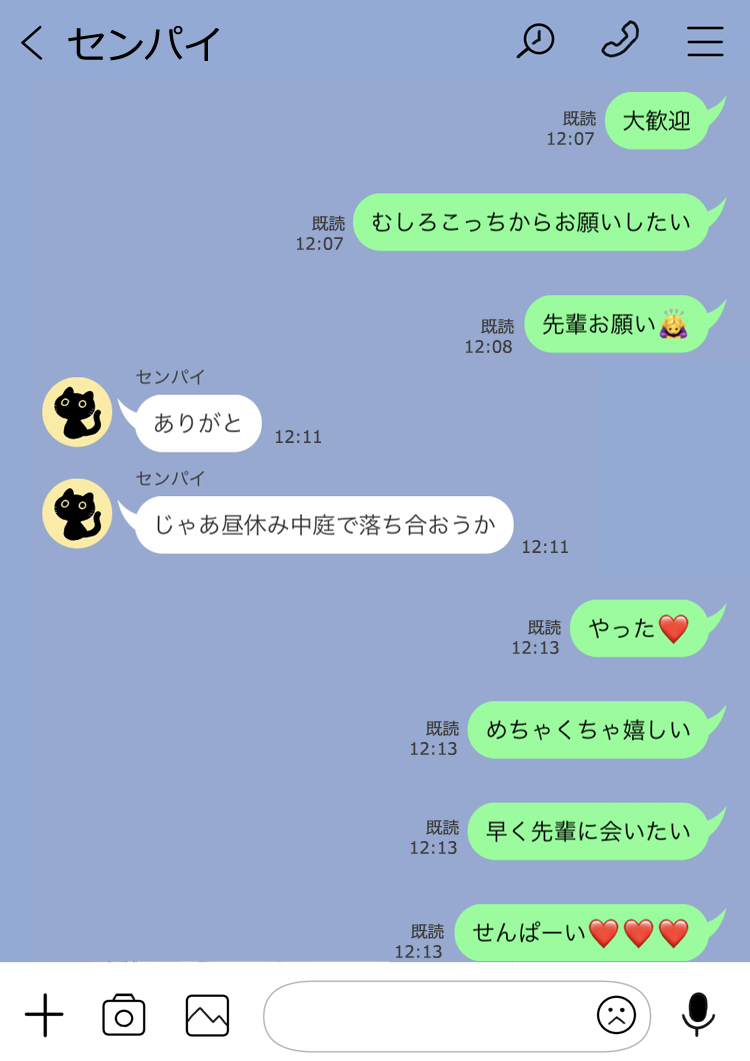View センパイ's profile from ありがと avatar

coord(77,411)
